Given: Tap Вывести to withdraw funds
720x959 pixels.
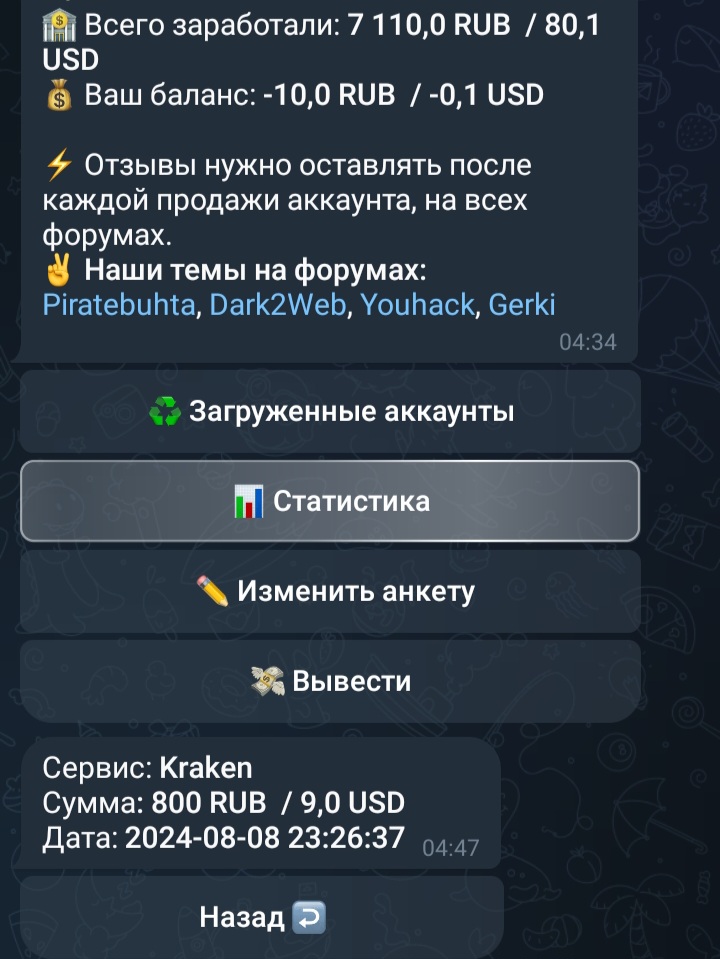Looking at the screenshot, I should (330, 681).
